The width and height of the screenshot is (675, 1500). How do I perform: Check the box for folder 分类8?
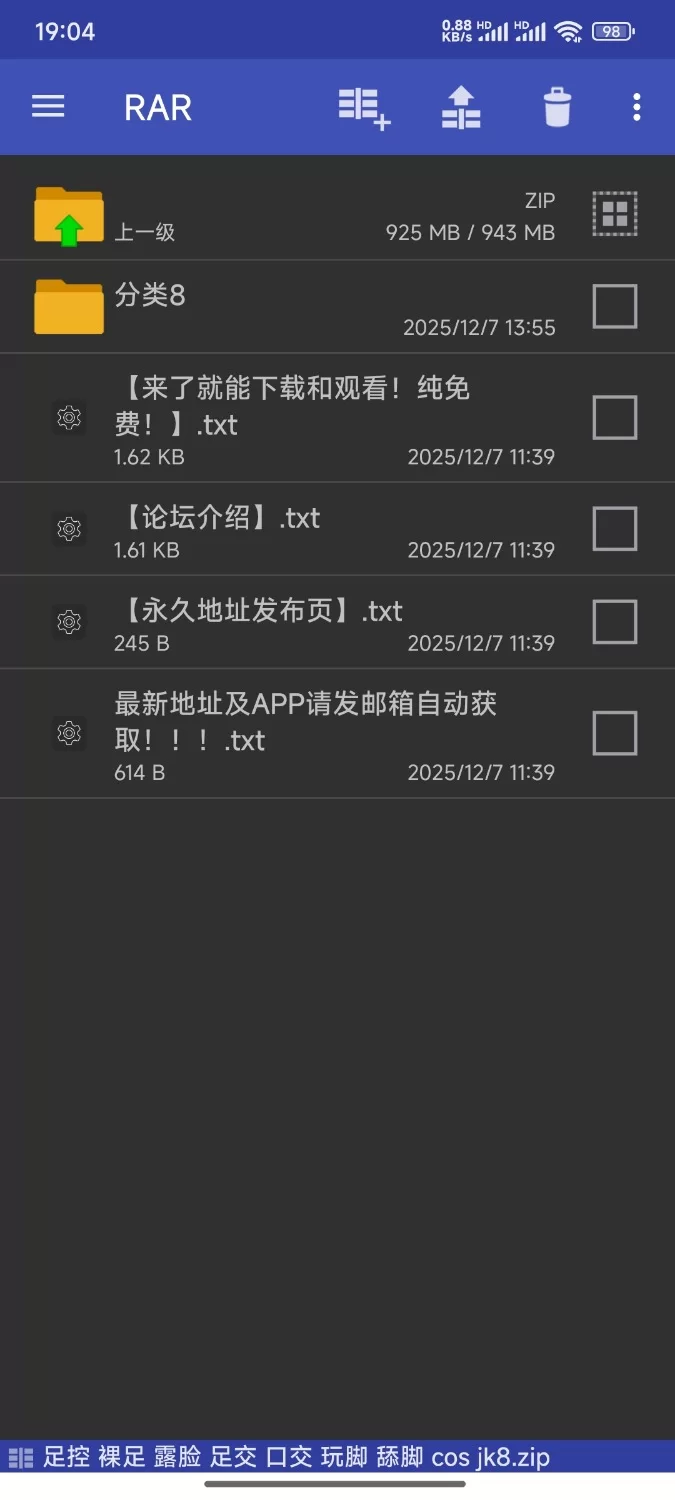click(614, 306)
